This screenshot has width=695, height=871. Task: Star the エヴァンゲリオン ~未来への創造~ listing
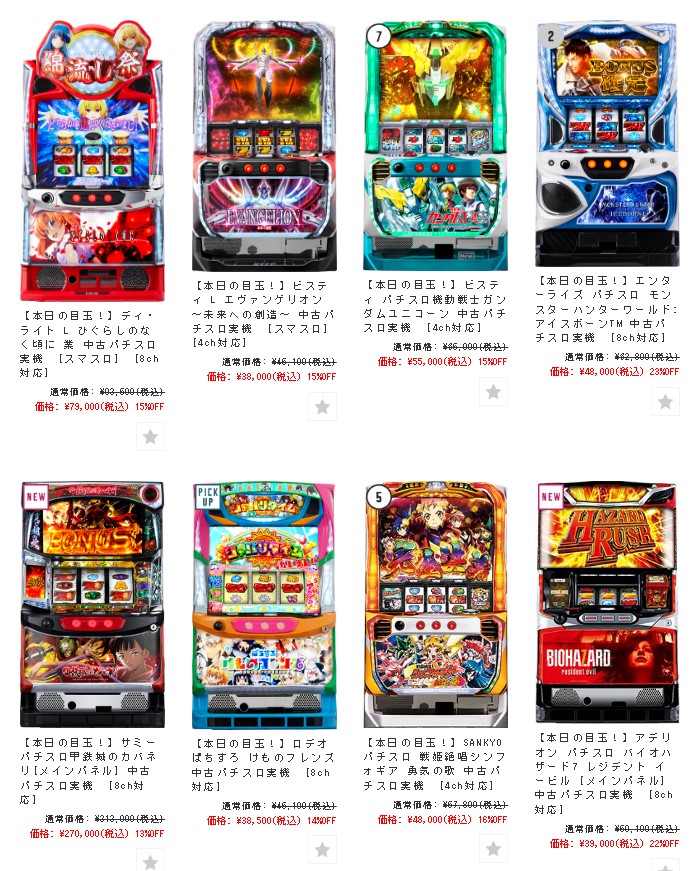pyautogui.click(x=322, y=406)
